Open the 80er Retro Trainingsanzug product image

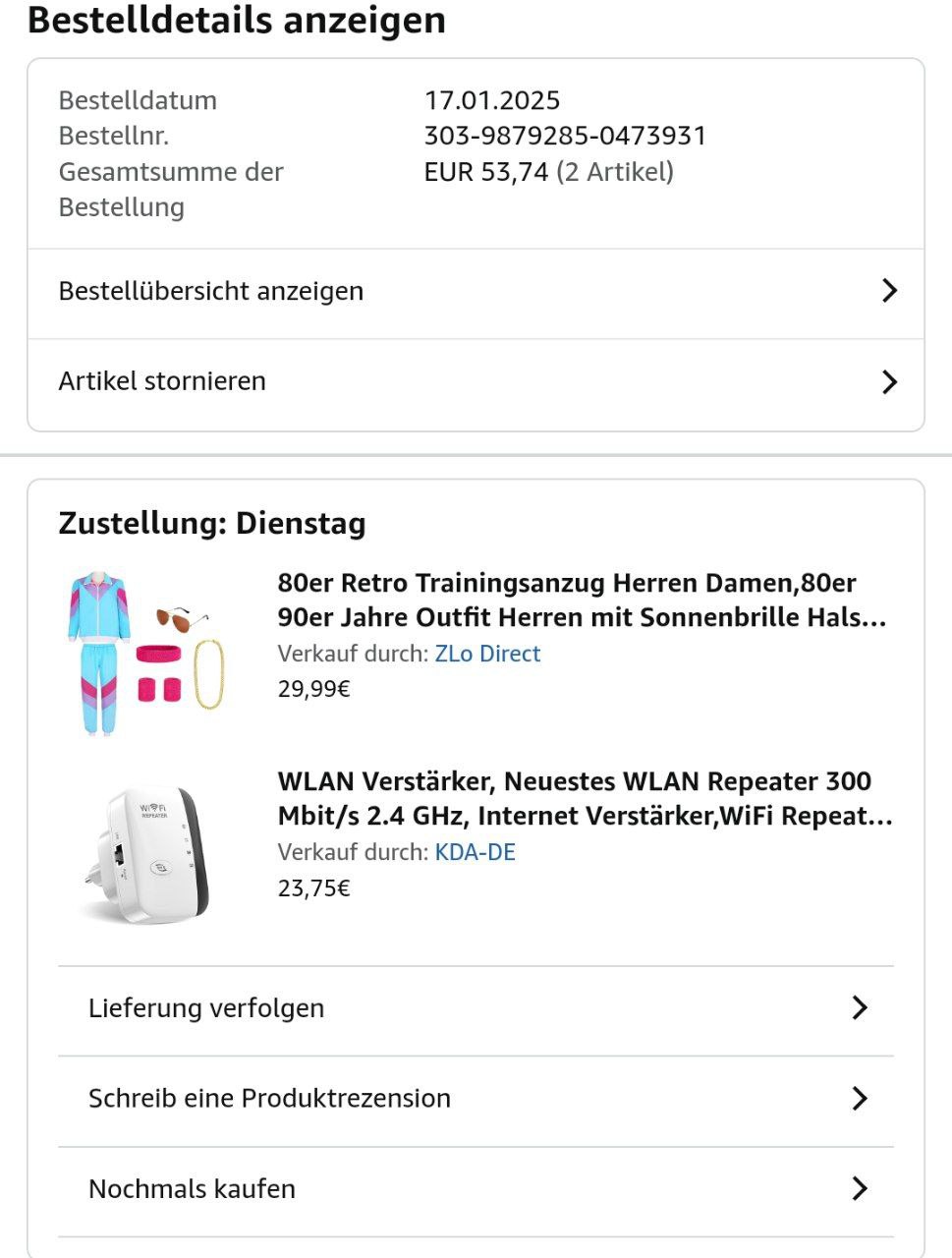coord(147,653)
